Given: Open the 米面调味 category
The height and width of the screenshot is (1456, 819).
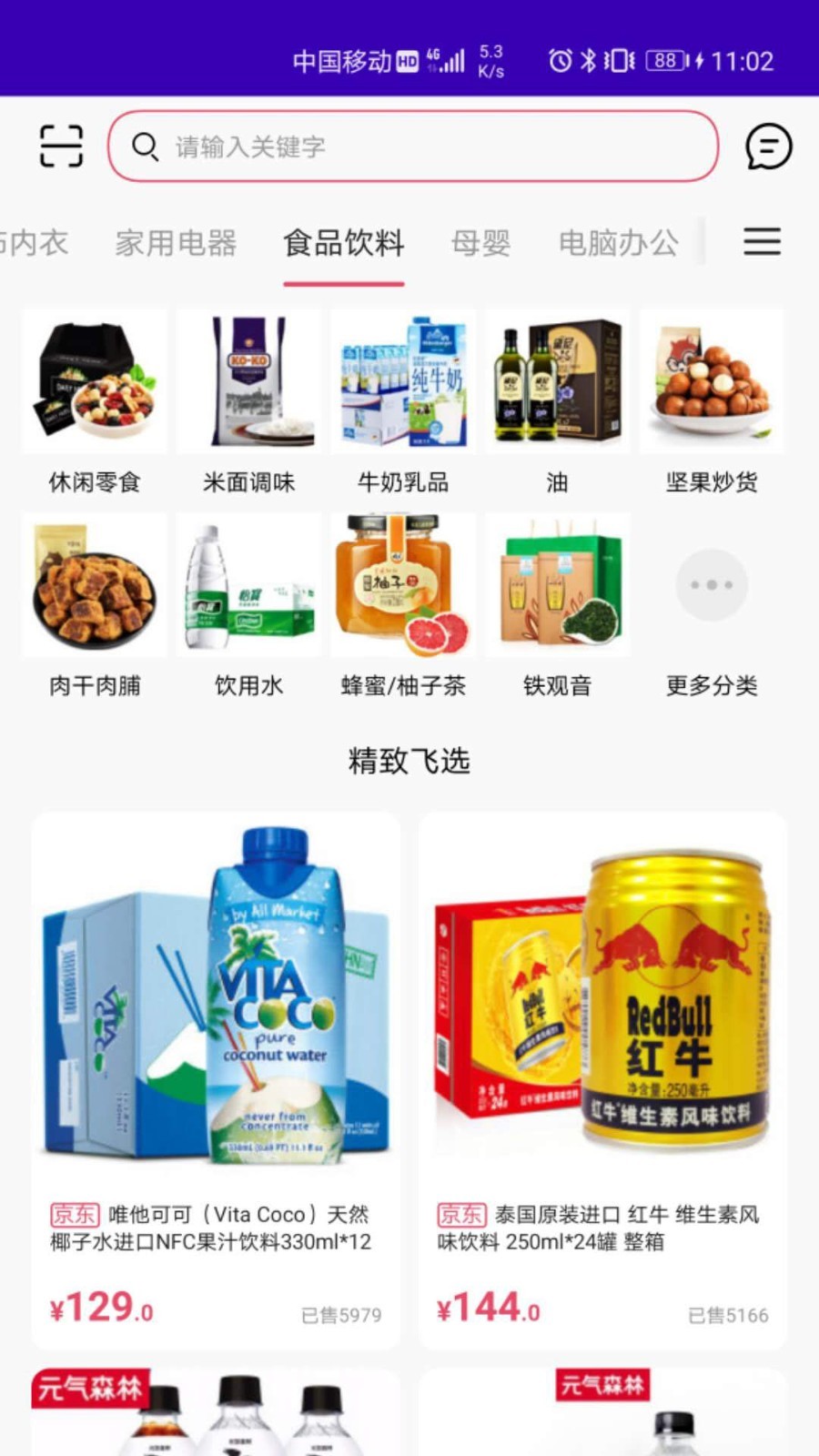Looking at the screenshot, I should [x=248, y=402].
